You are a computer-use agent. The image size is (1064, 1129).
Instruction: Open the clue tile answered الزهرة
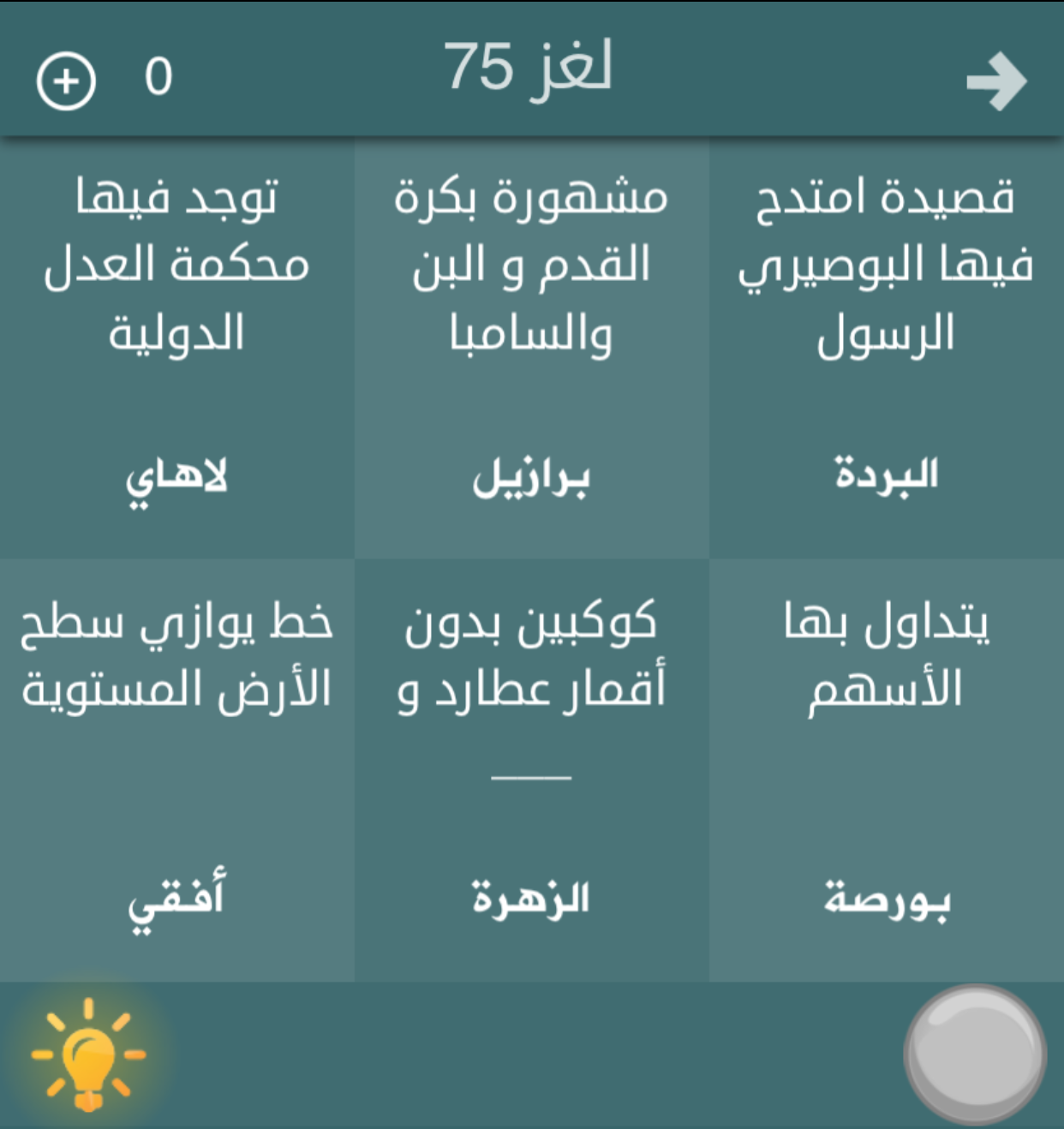[531, 770]
